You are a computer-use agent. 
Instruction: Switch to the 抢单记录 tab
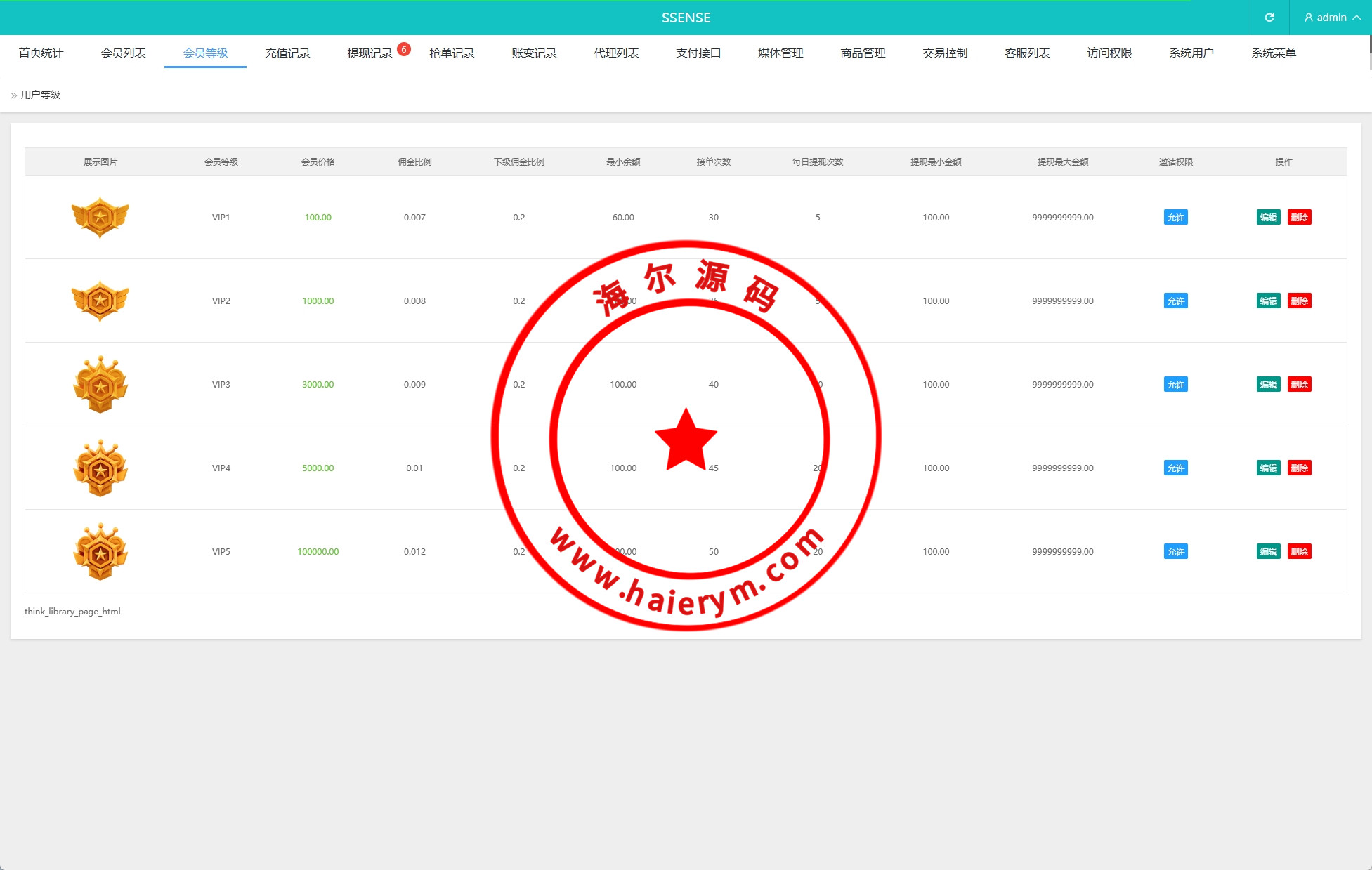tap(452, 53)
